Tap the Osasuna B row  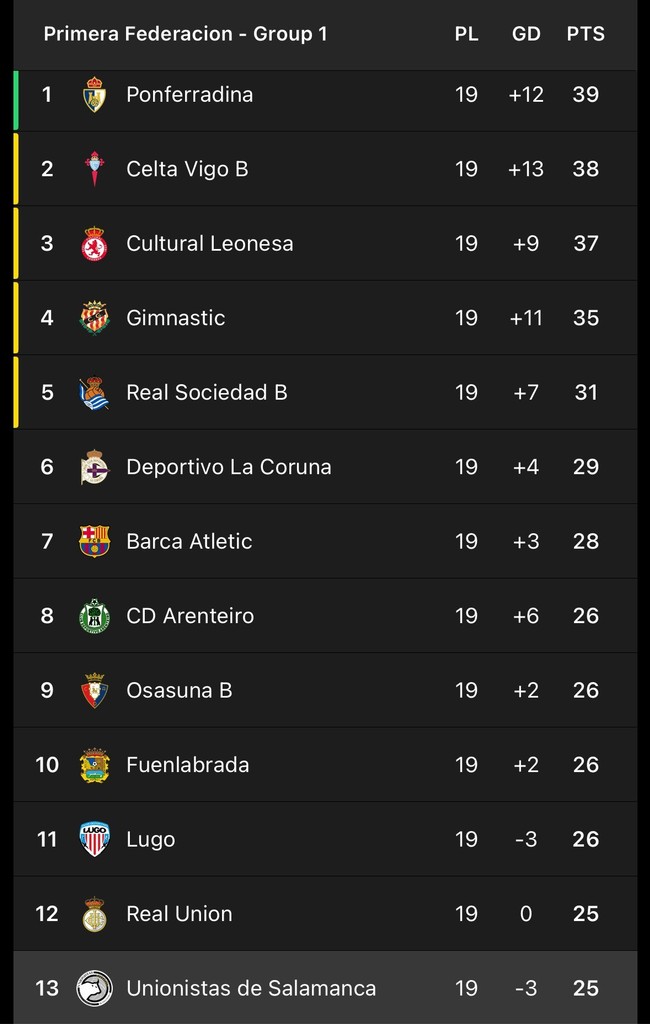(179, 691)
